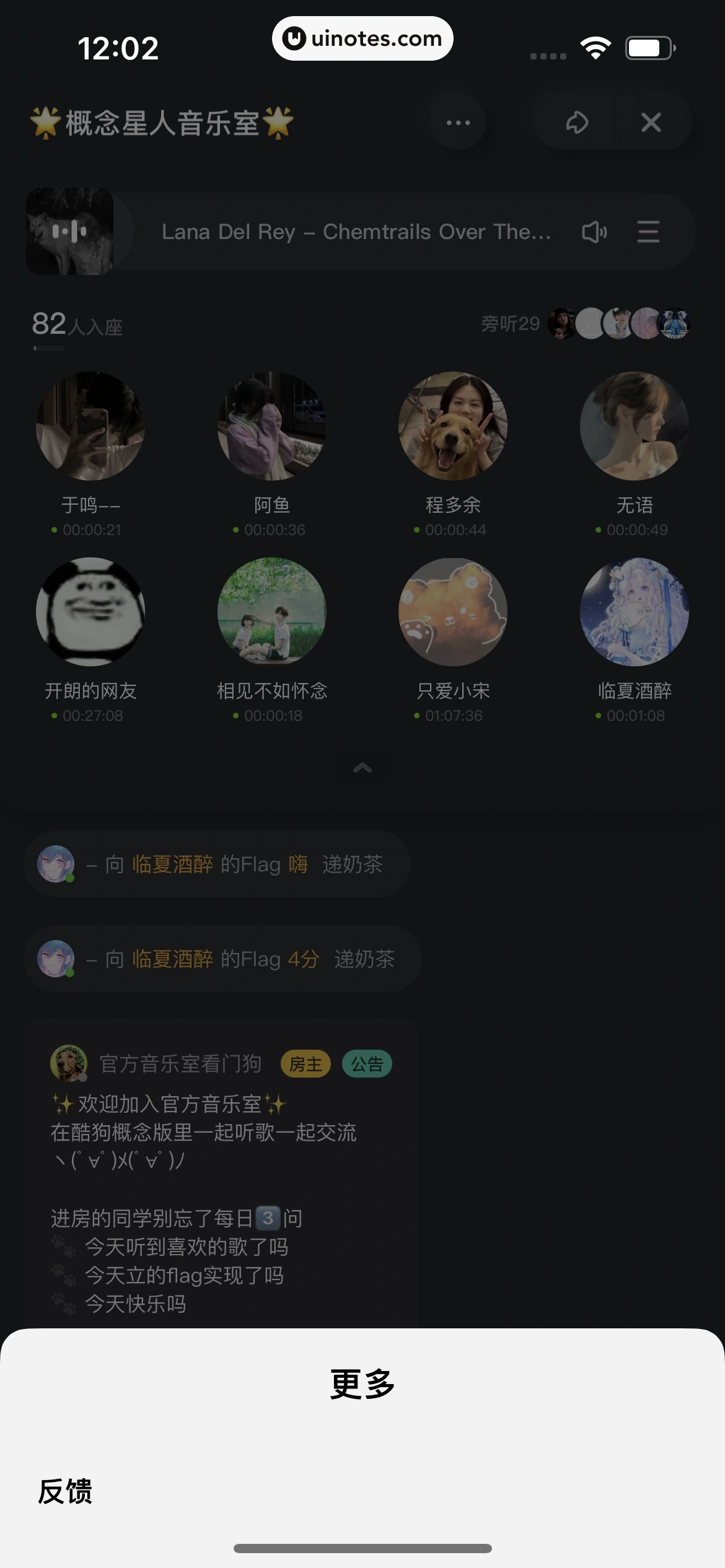Adjust volume via the speaker icon
Viewport: 725px width, 1568px height.
pyautogui.click(x=594, y=232)
